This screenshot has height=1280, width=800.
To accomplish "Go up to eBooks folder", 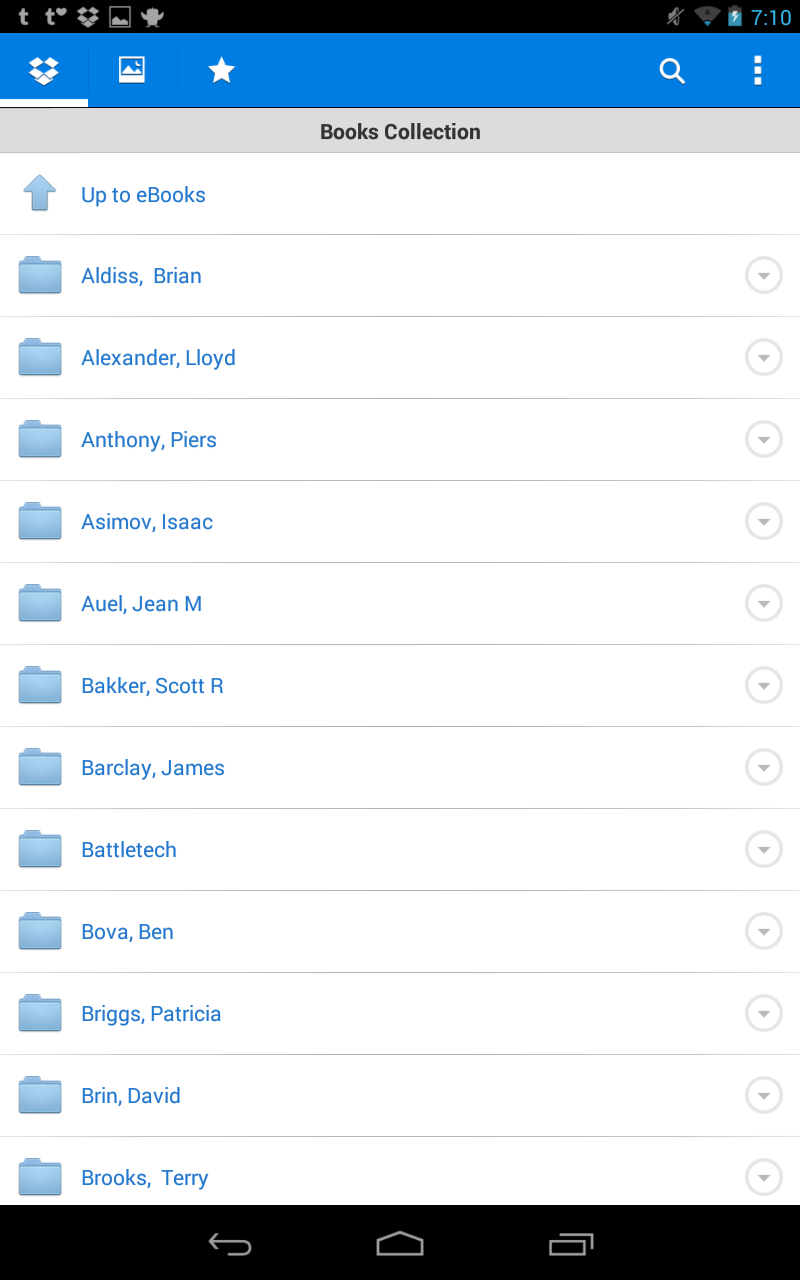I will tap(143, 195).
